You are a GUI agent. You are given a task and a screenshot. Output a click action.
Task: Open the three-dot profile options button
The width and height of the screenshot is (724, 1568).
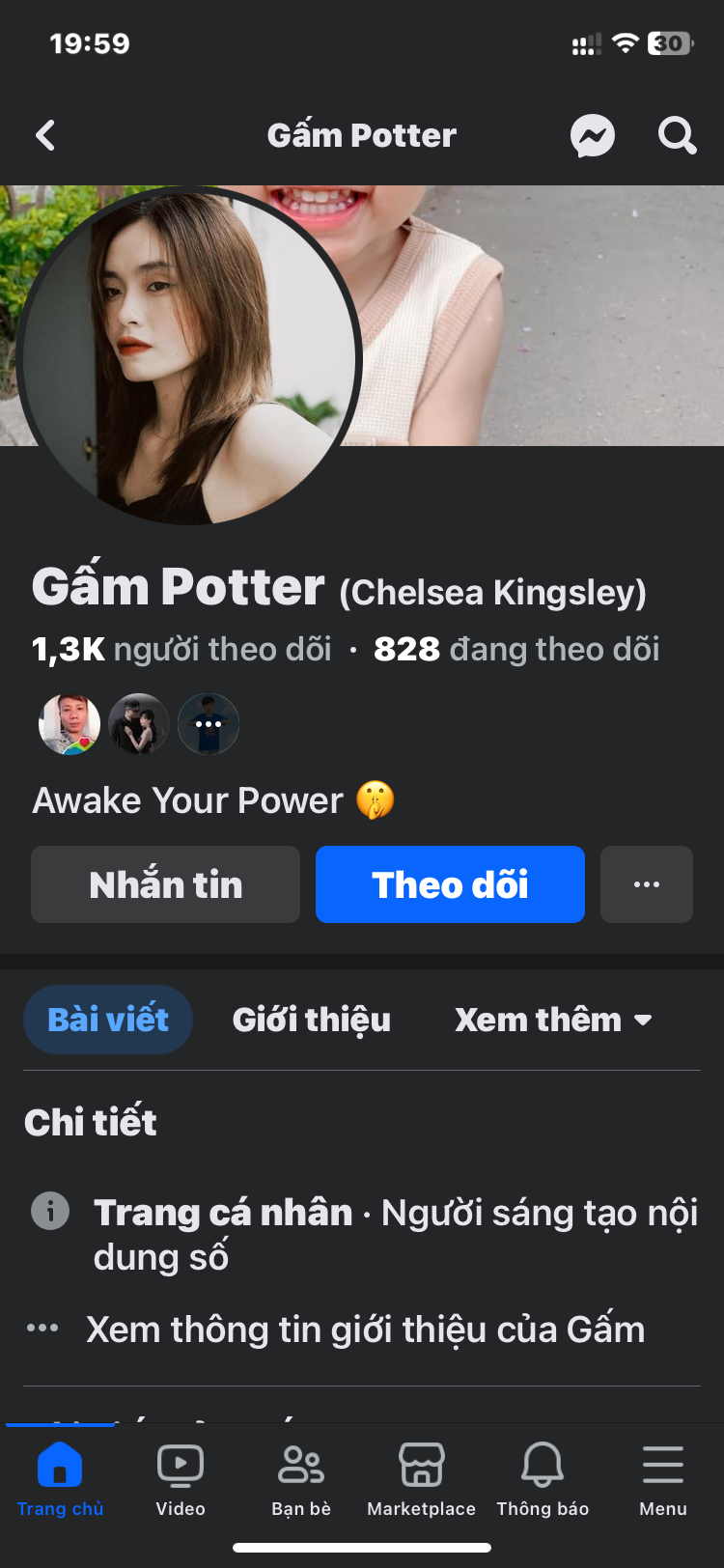coord(646,884)
